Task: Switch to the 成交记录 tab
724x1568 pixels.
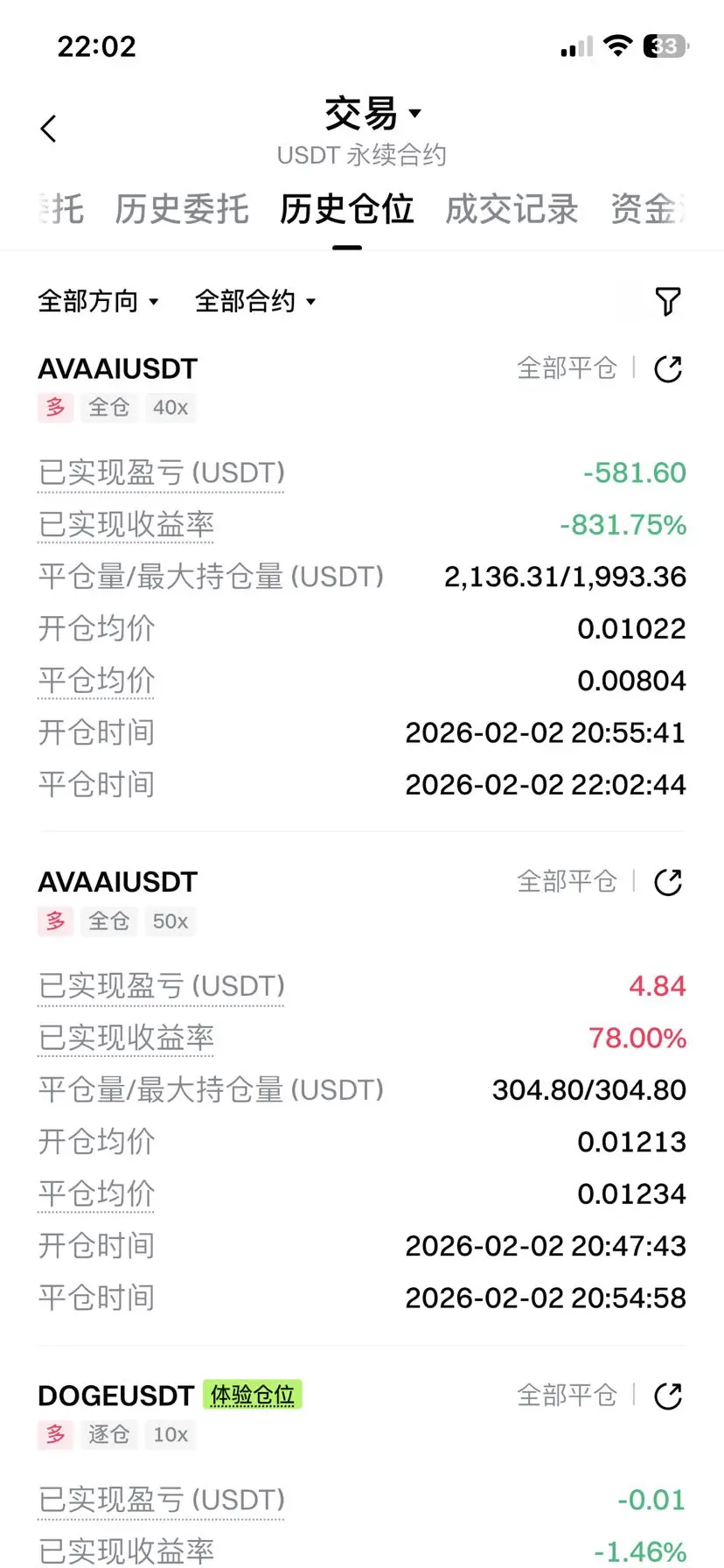Action: coord(512,210)
